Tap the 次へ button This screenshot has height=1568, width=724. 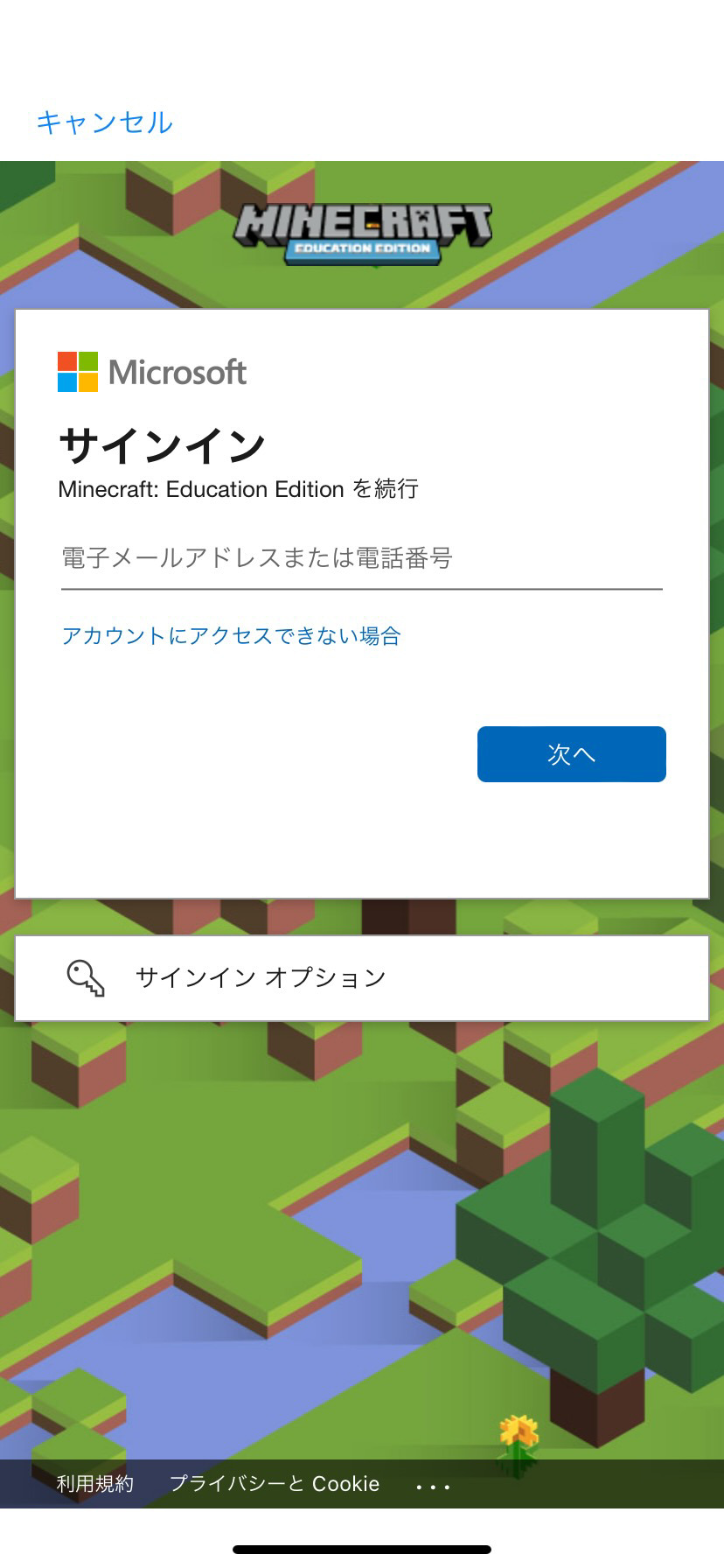(571, 754)
